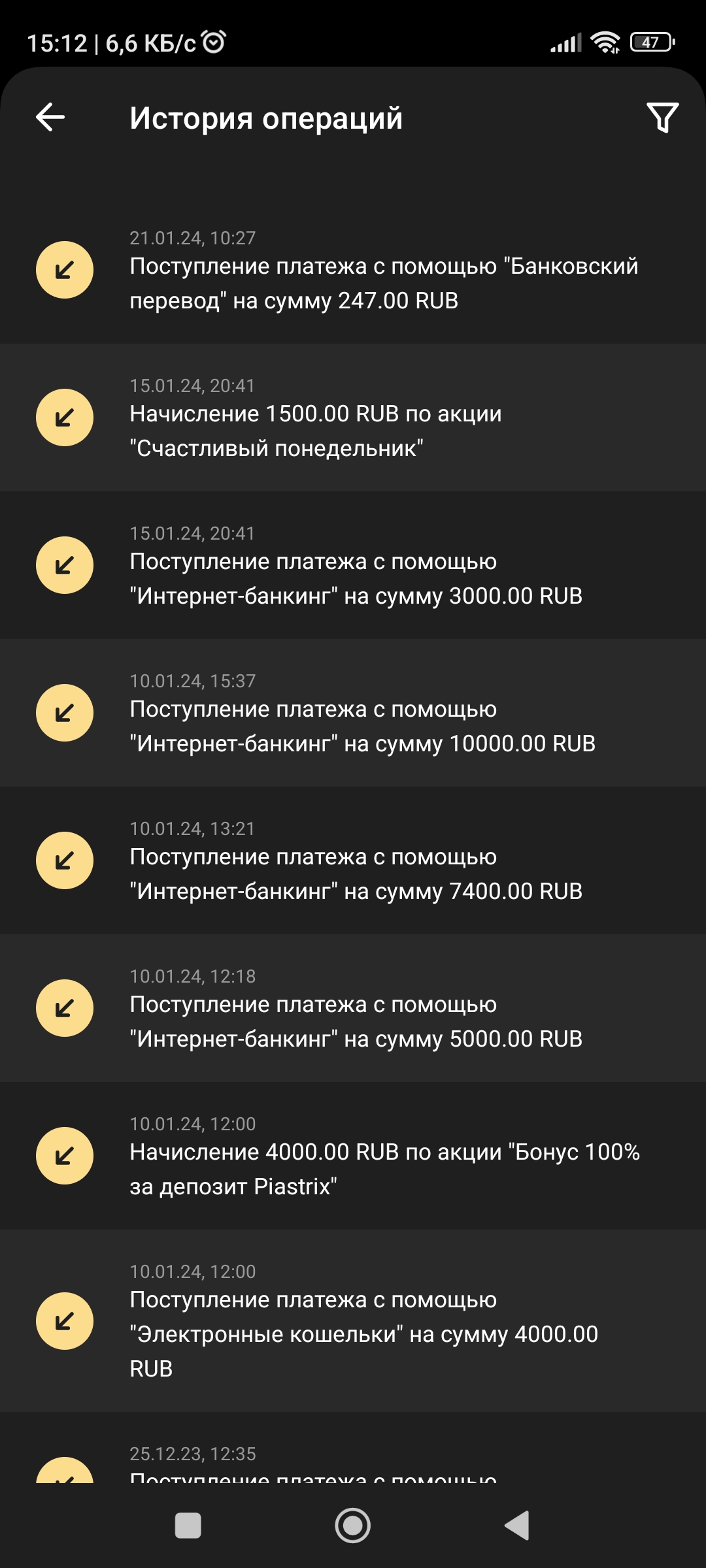
Task: Go back from operation history
Action: (x=50, y=118)
